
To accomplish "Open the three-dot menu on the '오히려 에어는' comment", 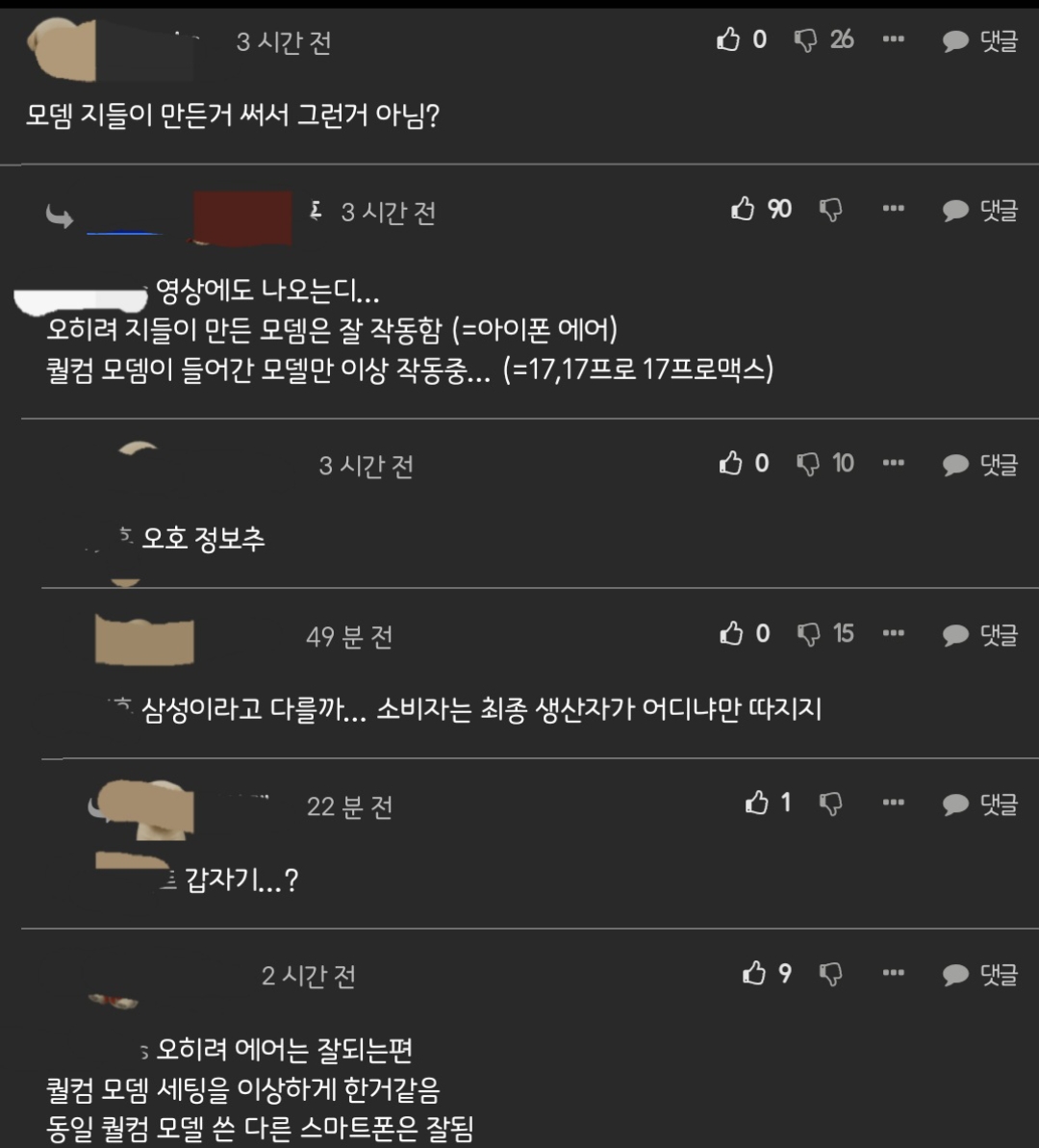I will click(x=893, y=974).
